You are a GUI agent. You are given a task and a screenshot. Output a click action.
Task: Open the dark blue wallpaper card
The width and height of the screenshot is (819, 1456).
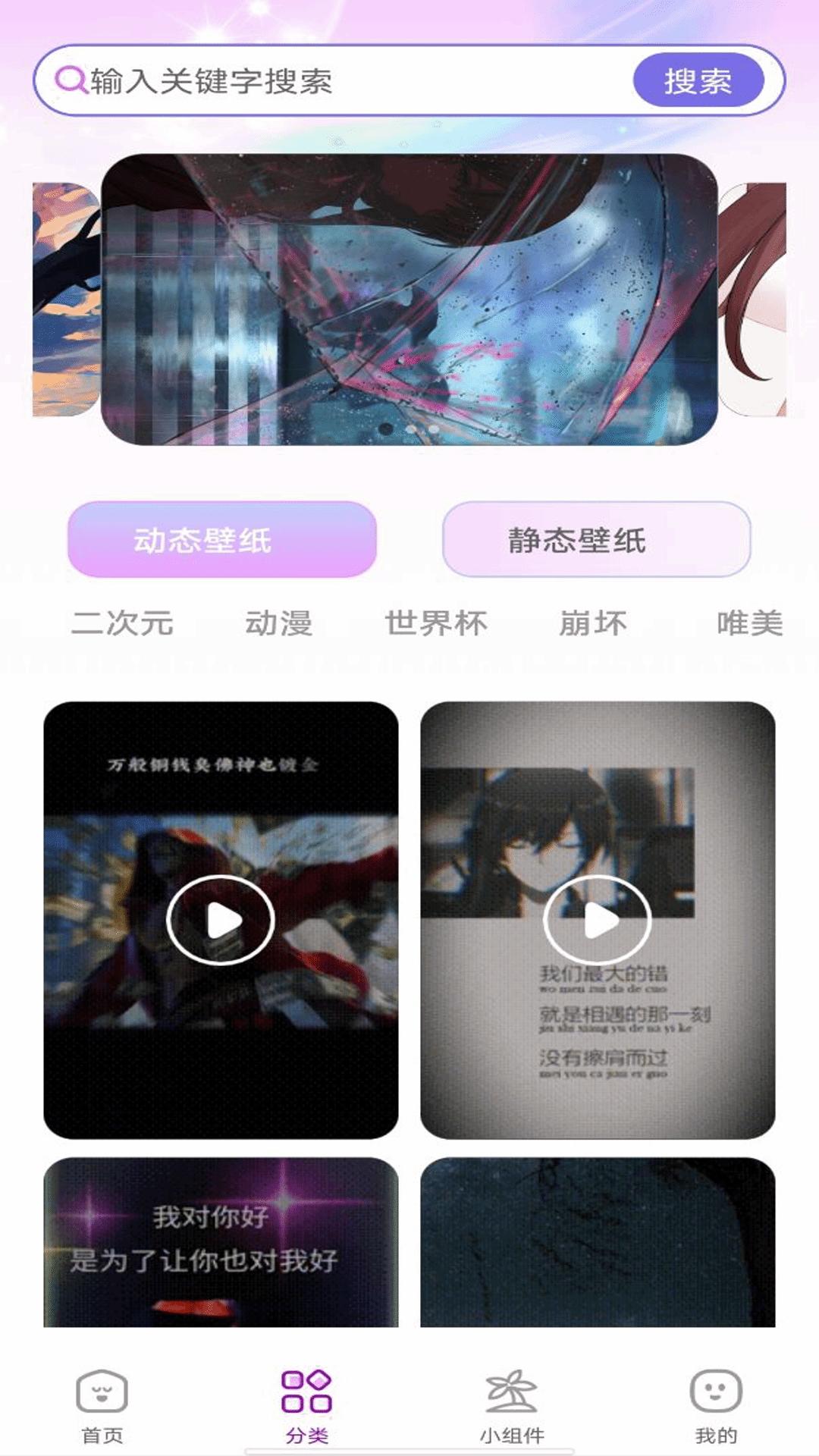point(597,1242)
